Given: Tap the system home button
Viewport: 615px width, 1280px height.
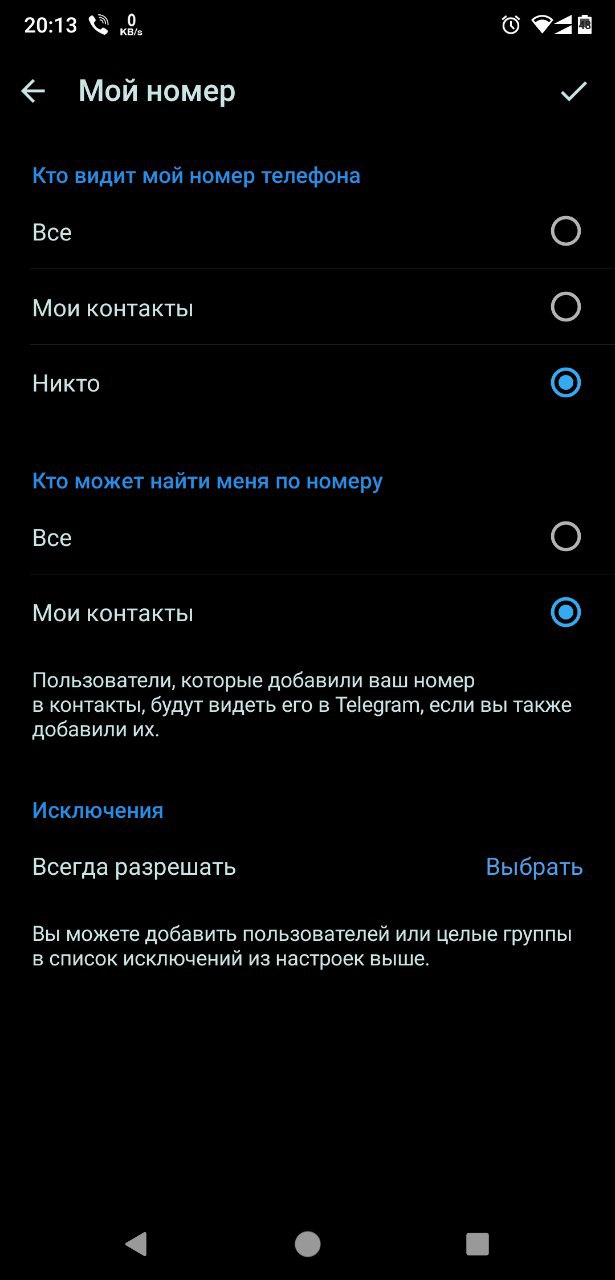Looking at the screenshot, I should (307, 1243).
